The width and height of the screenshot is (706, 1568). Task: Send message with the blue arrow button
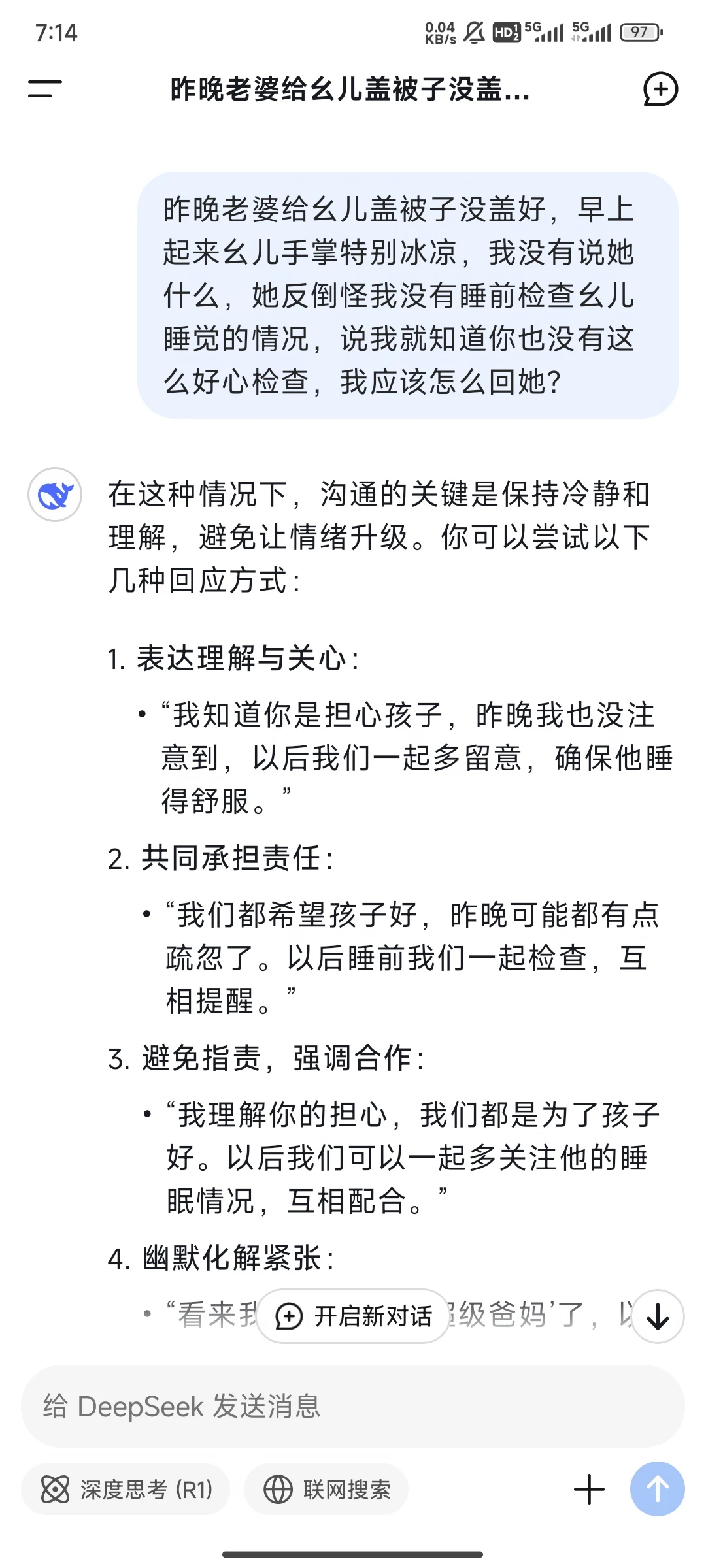click(658, 1489)
